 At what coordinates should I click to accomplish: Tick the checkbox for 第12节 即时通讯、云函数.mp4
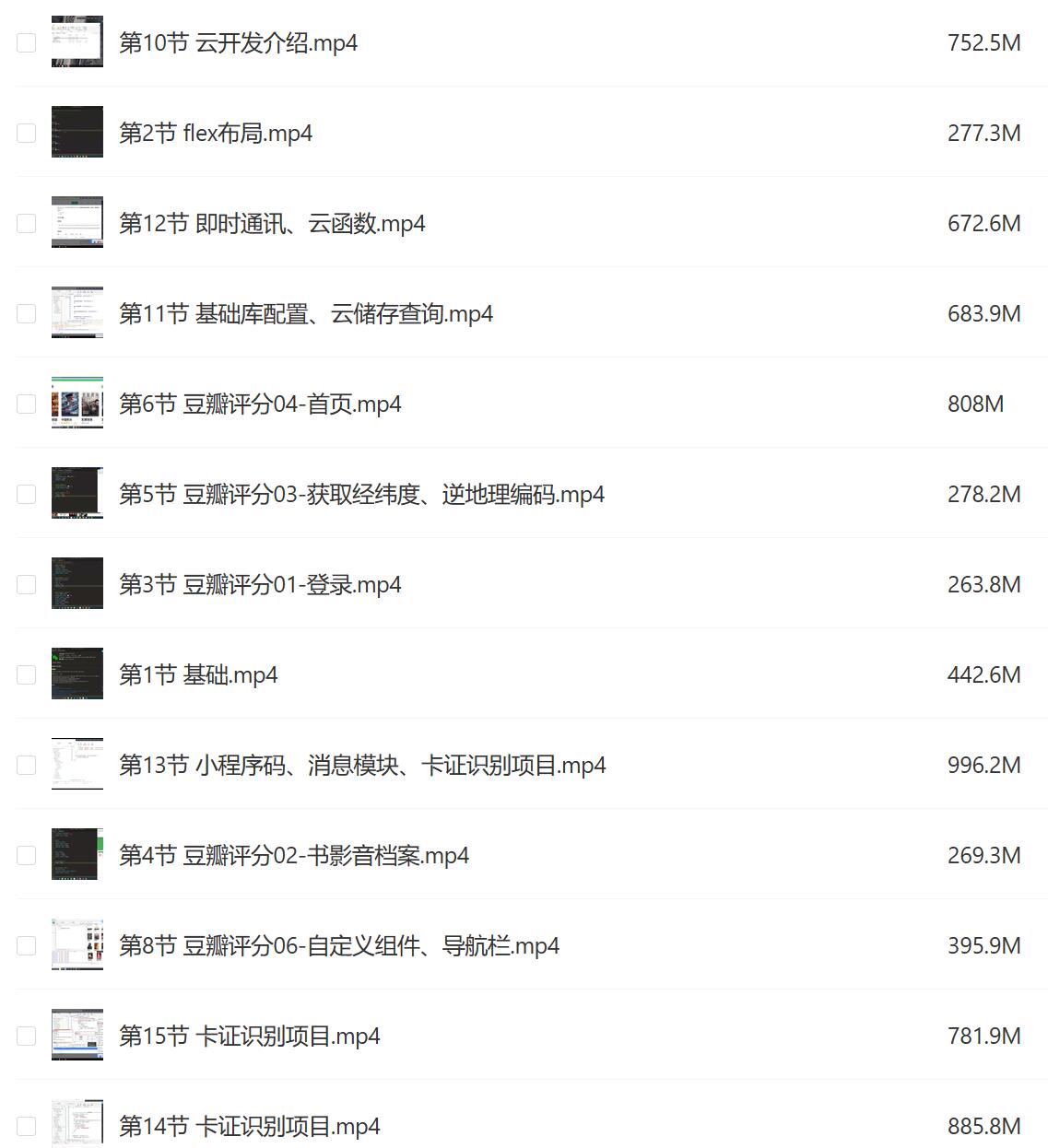coord(26,223)
